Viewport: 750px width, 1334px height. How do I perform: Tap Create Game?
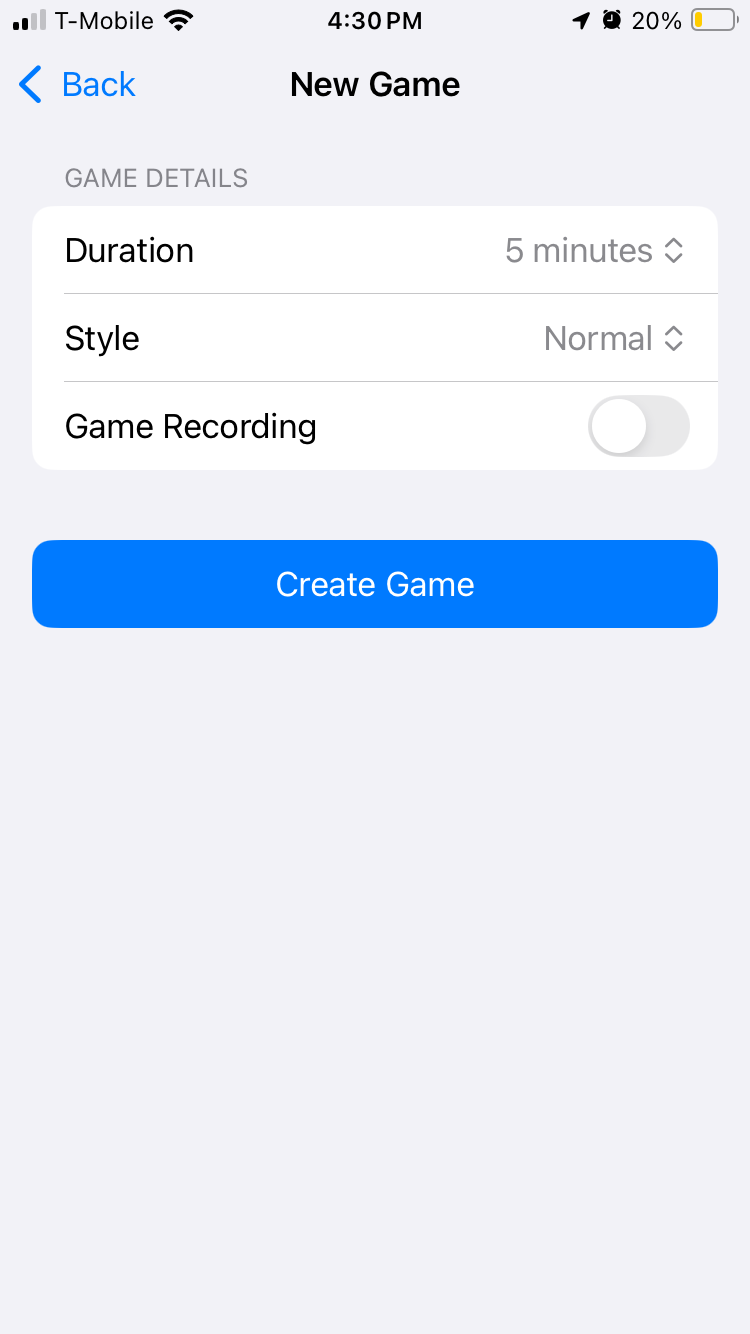(x=375, y=584)
